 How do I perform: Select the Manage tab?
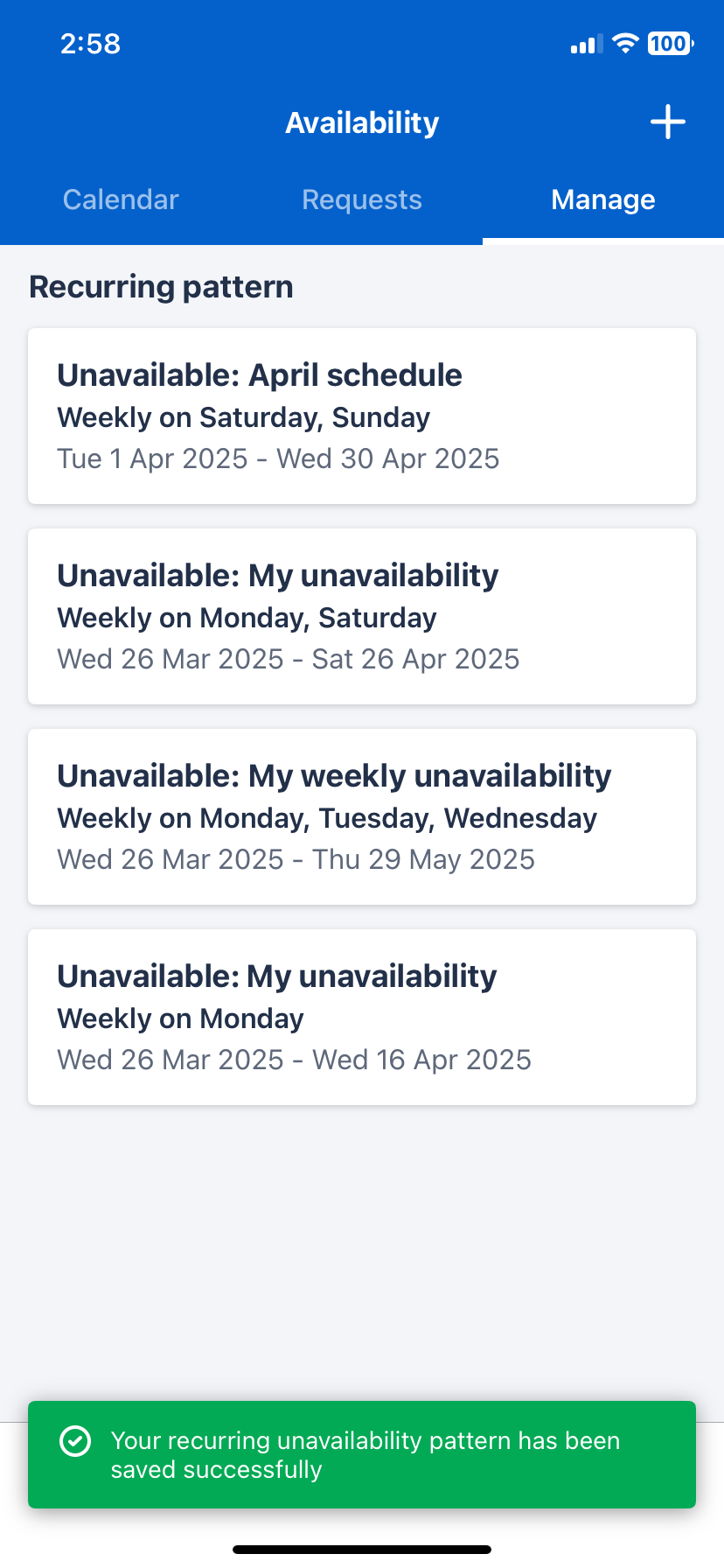602,199
